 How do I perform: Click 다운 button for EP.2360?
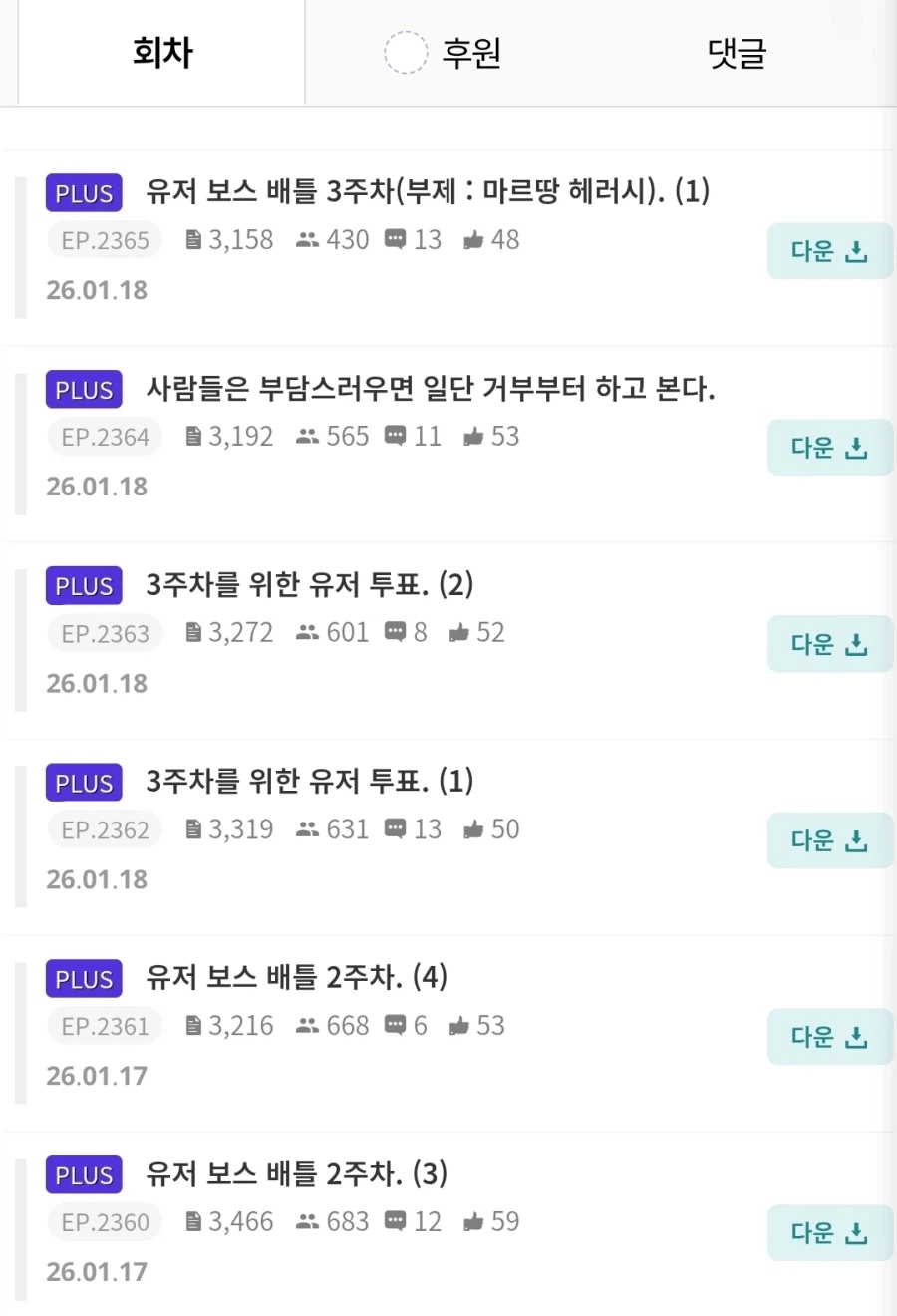click(x=829, y=1233)
